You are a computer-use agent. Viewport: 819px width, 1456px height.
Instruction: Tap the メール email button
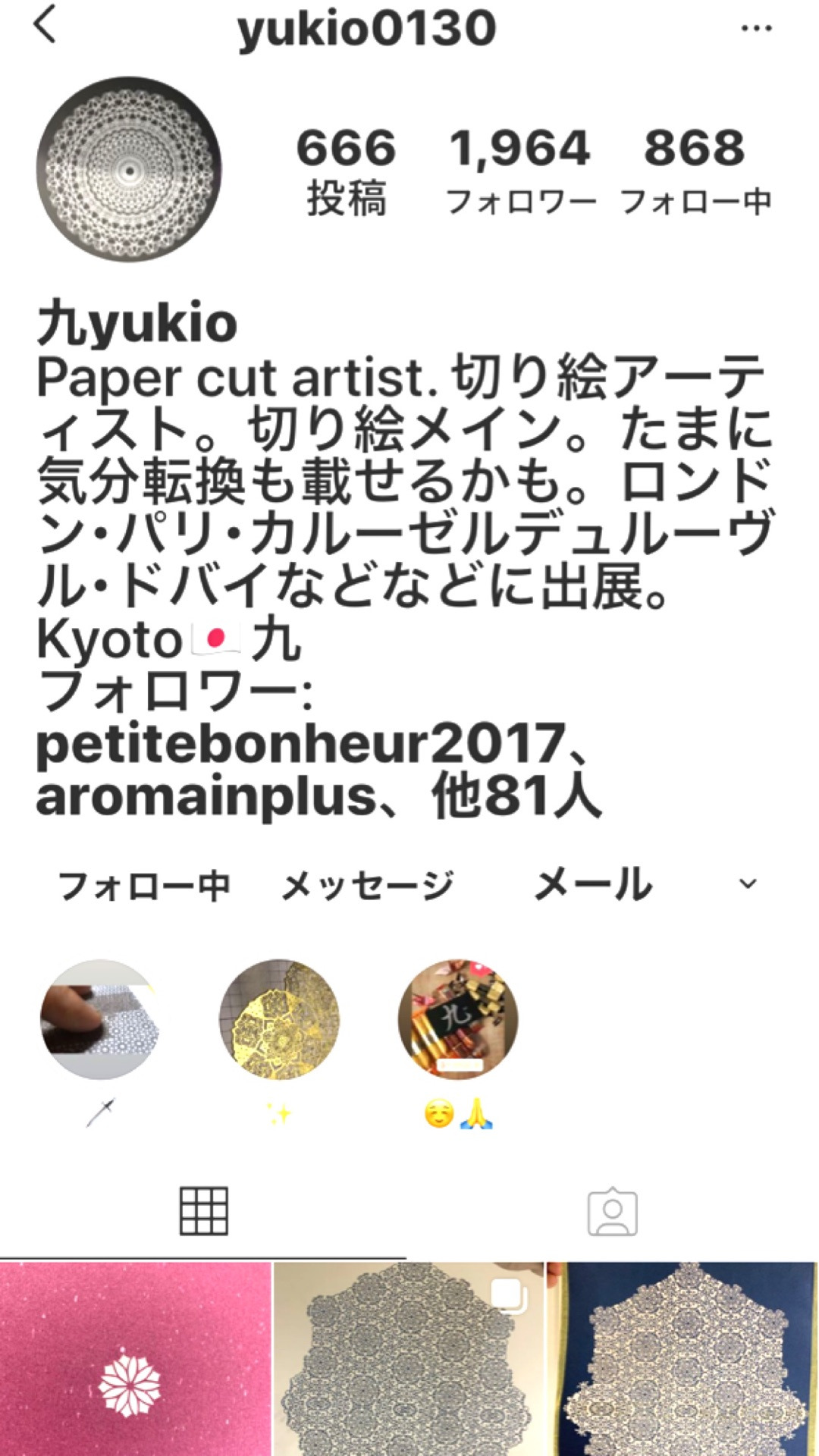pos(593,885)
